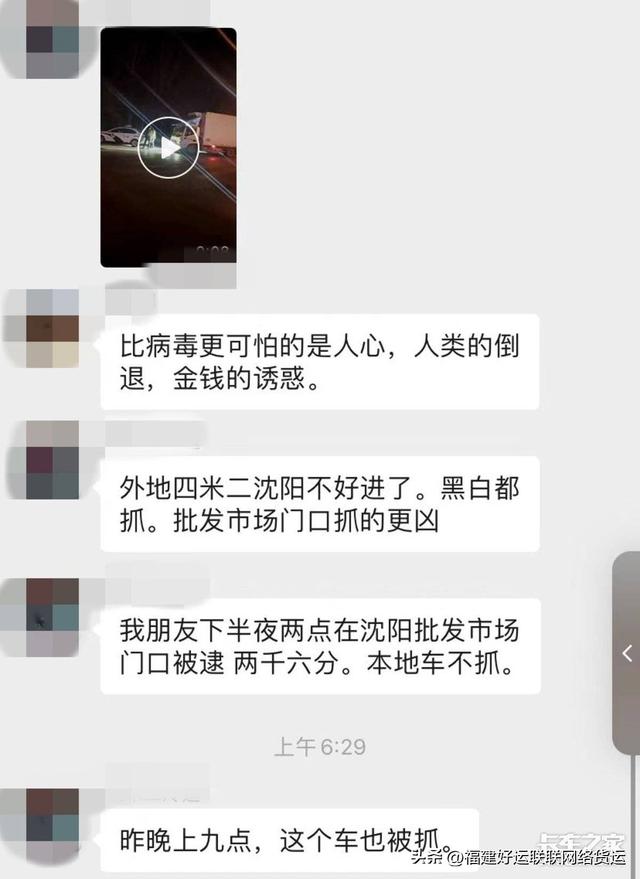Open the avatar beside the 我朋友下半夜两点 message
640x879 pixels.
(52, 617)
